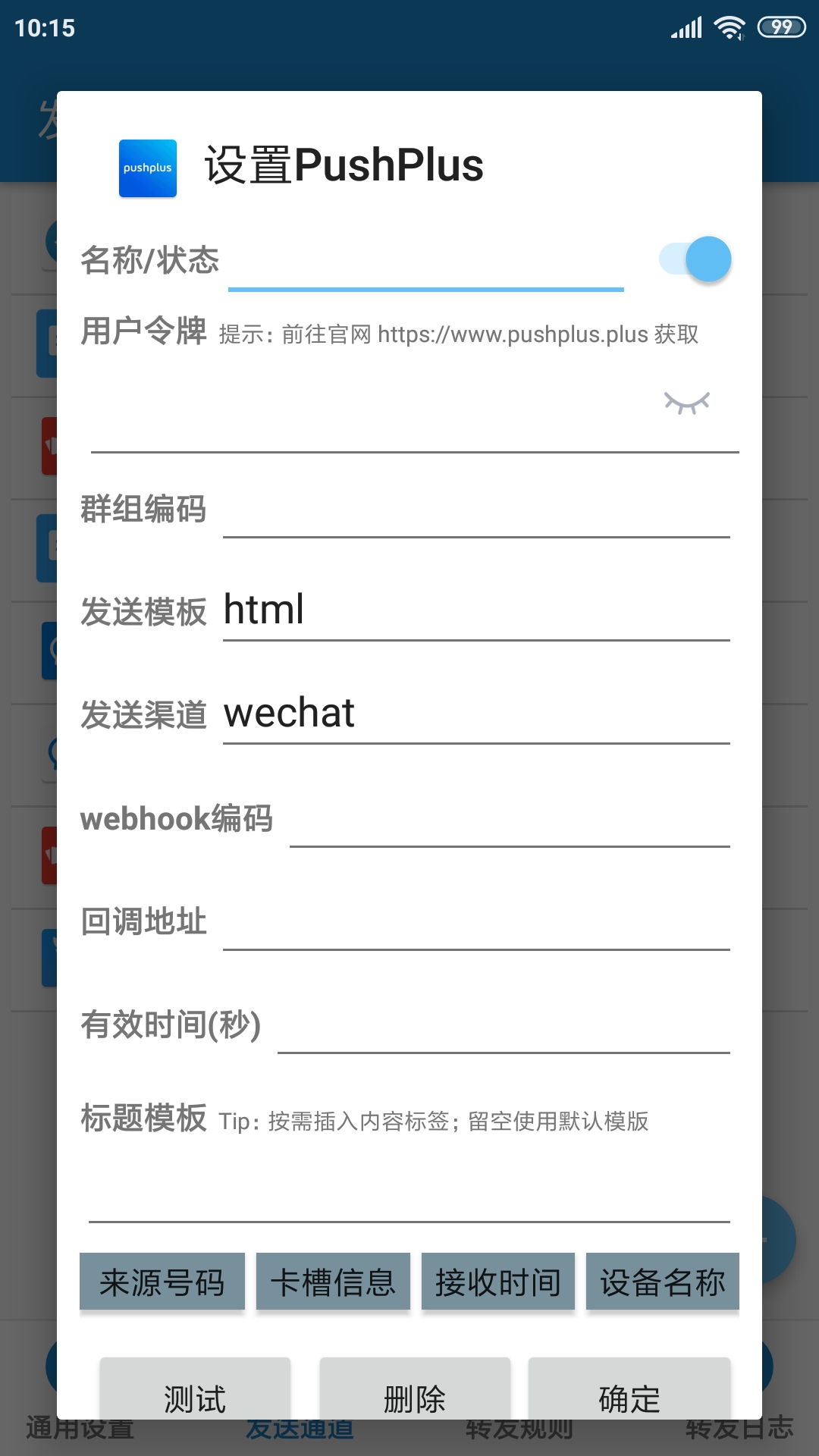Show hidden user token with eye icon
Viewport: 819px width, 1456px height.
686,403
